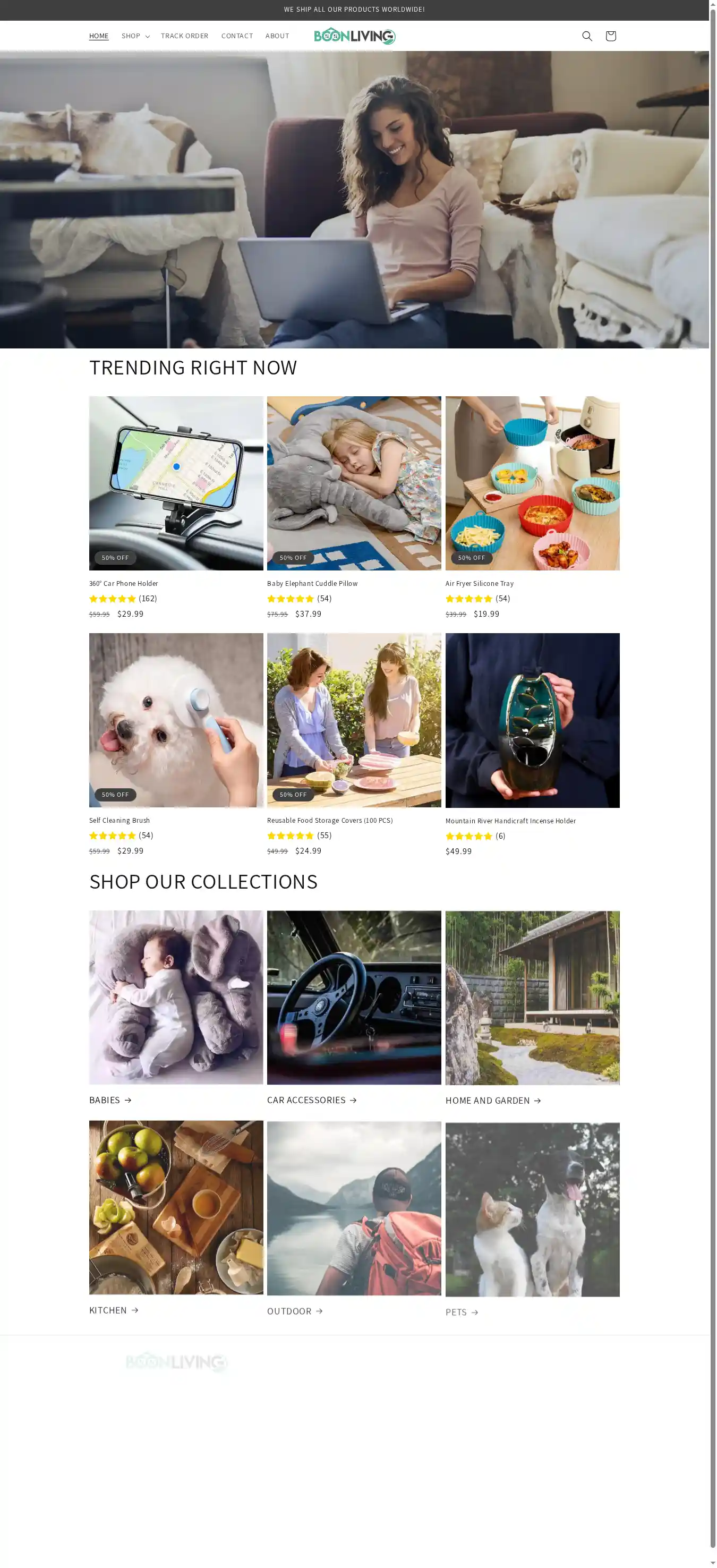Image resolution: width=717 pixels, height=1568 pixels.
Task: Open the search icon in the header
Action: 587,36
